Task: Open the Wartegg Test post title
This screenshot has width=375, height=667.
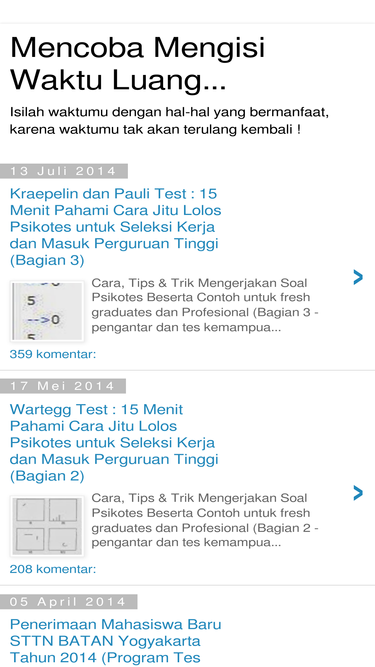Action: [x=114, y=442]
